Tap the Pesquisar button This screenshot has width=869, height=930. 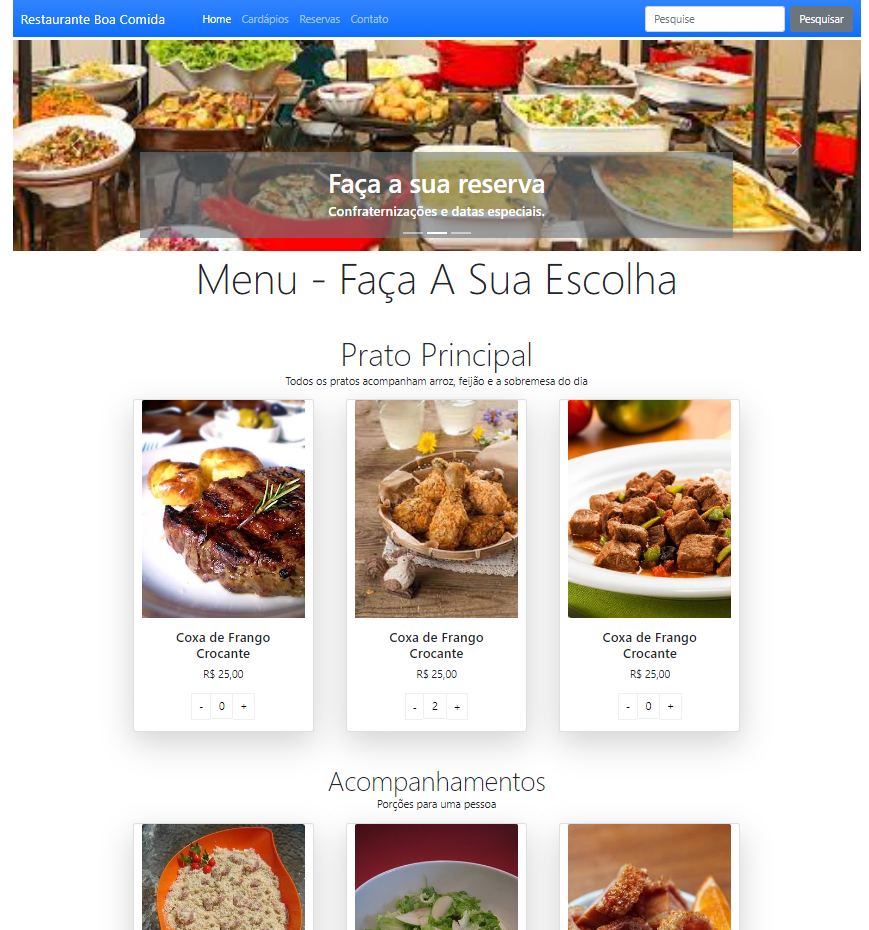(x=821, y=19)
